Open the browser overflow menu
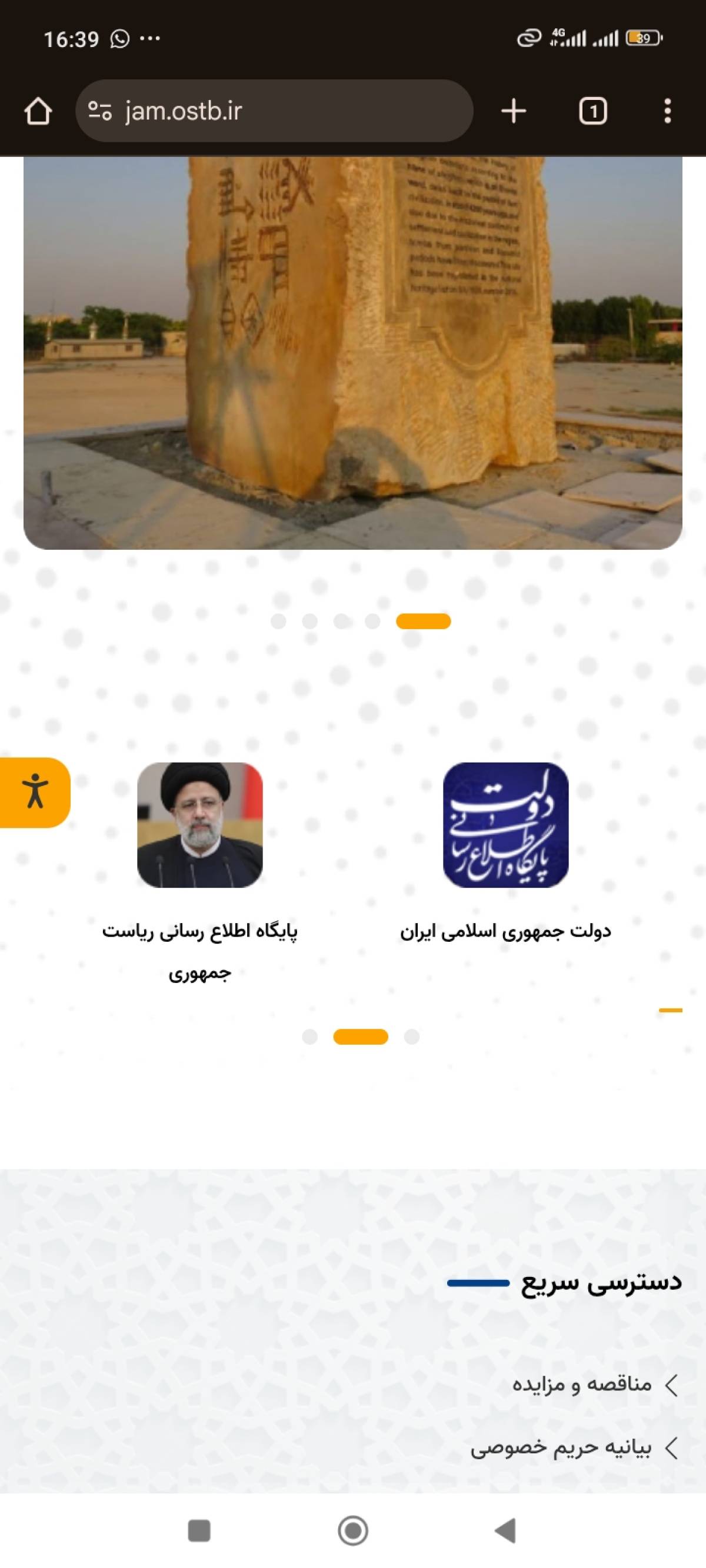Screen dimensions: 706x1568 (x=668, y=111)
